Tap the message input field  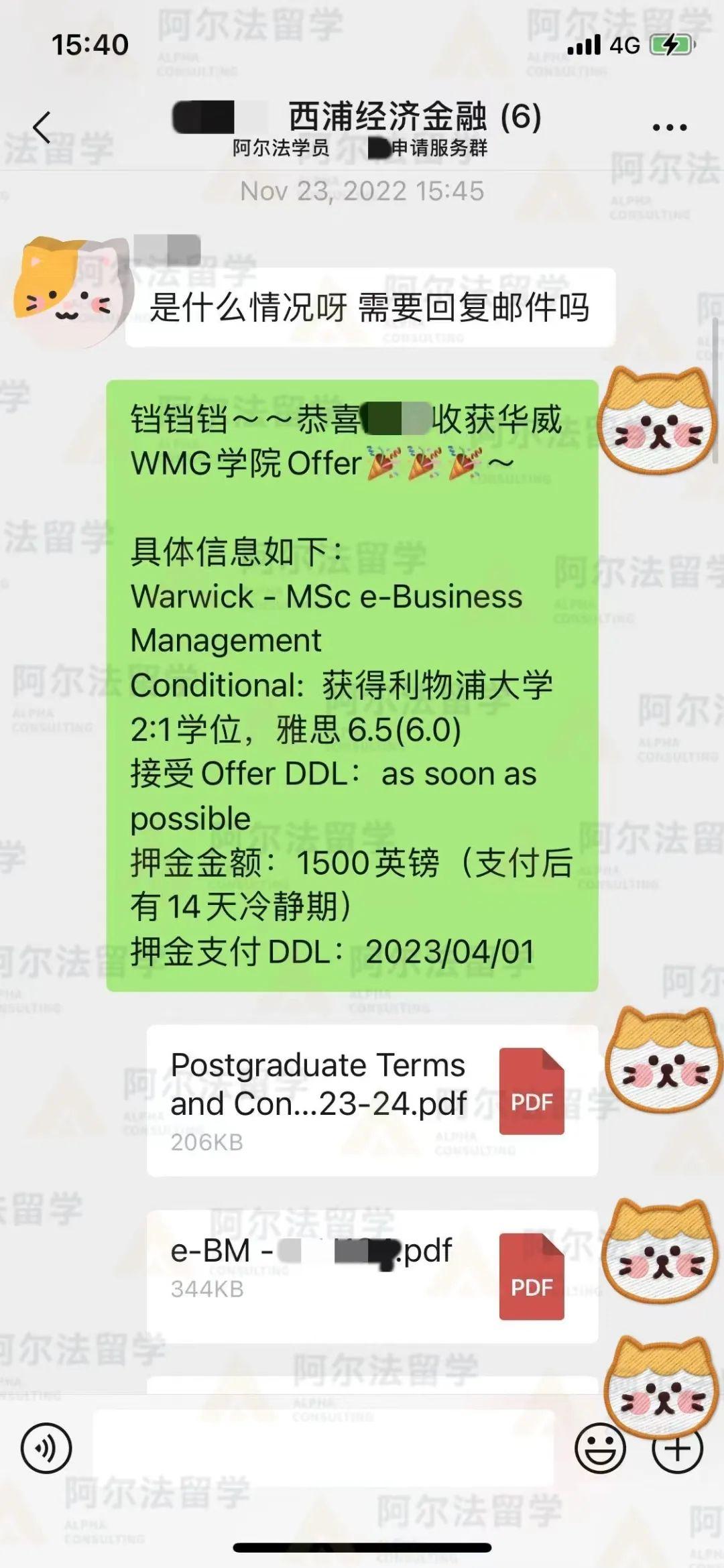tap(322, 1443)
